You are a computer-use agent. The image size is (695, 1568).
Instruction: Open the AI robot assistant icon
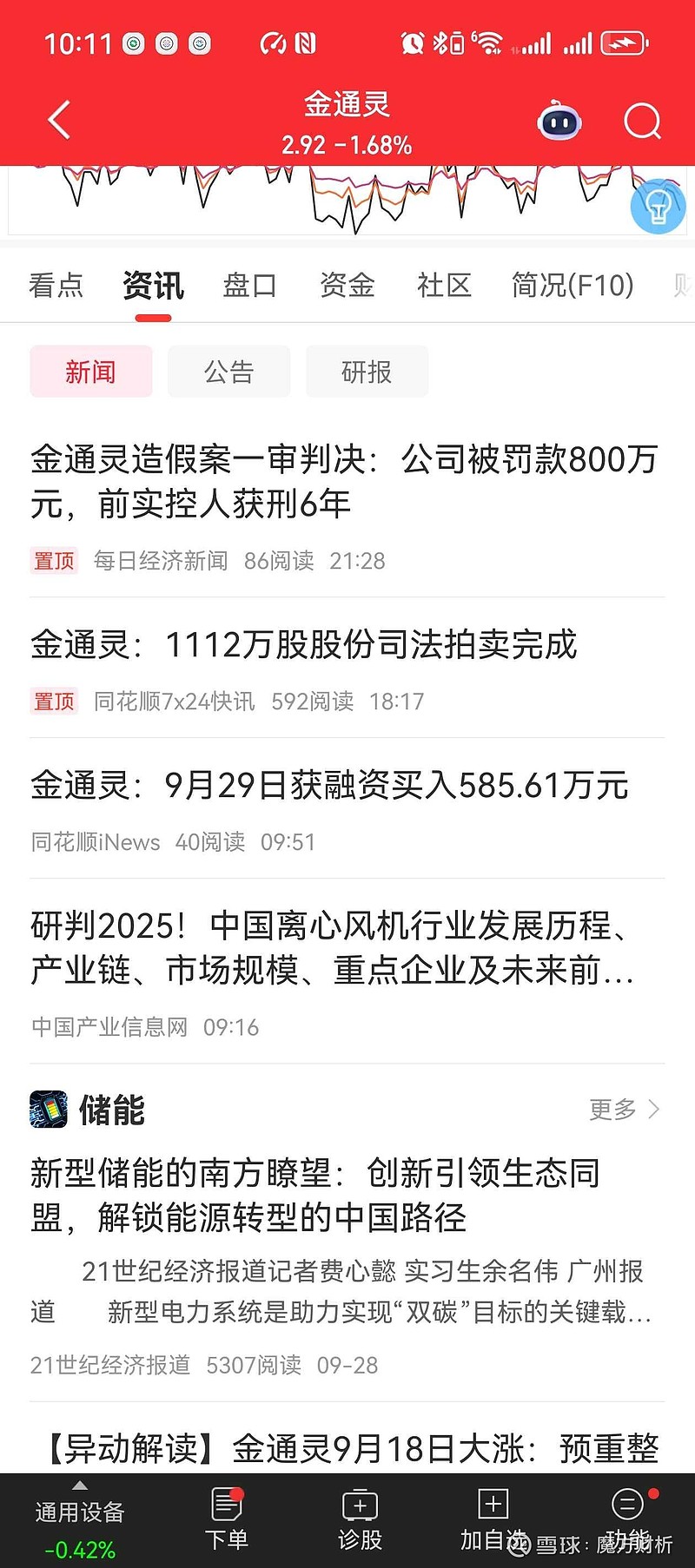point(559,121)
